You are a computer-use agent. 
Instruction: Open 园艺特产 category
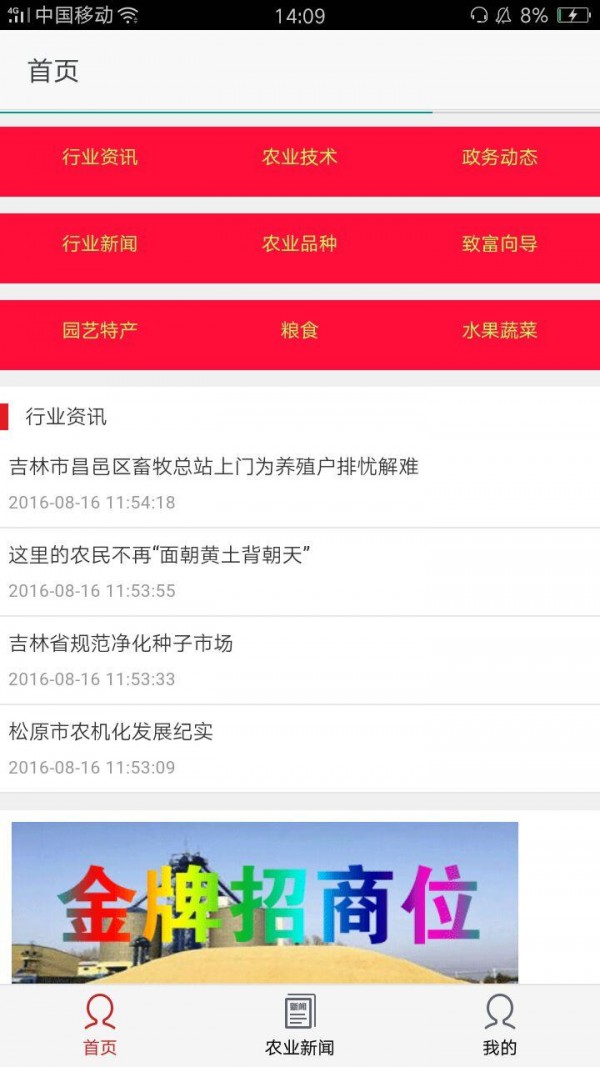coord(100,332)
